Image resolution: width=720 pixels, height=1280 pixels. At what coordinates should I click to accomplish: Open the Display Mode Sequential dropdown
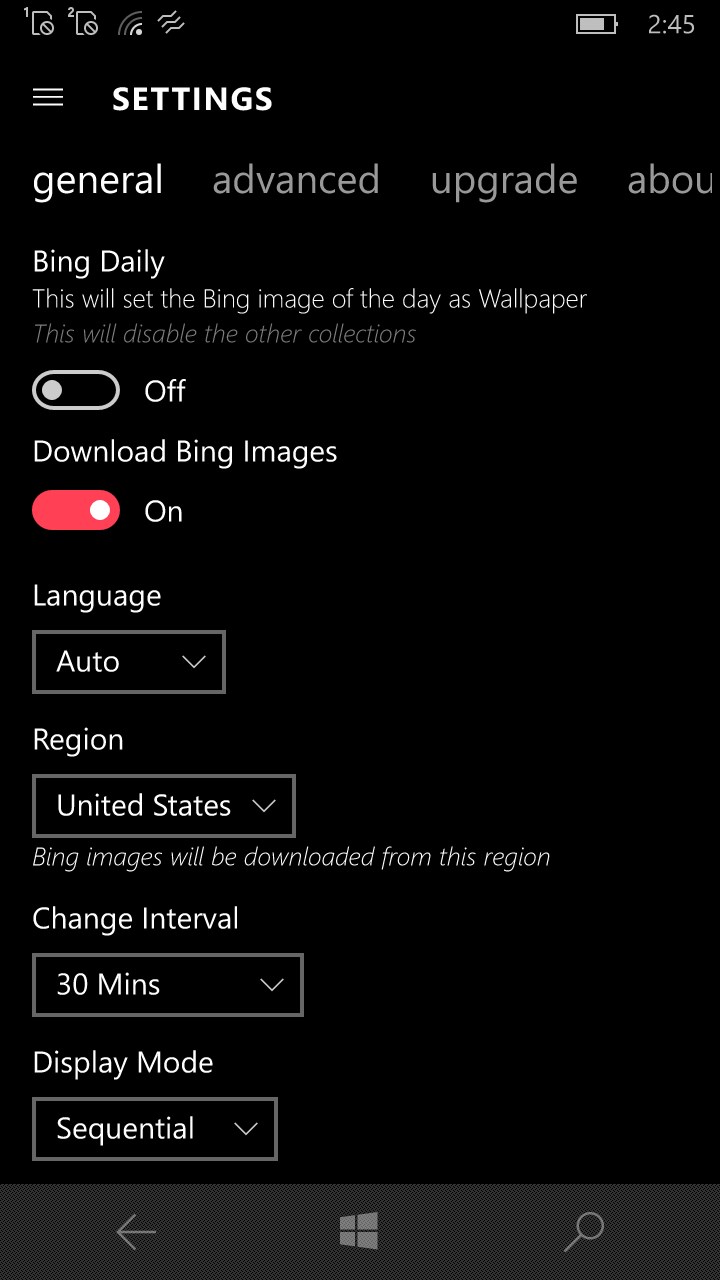(x=155, y=1129)
